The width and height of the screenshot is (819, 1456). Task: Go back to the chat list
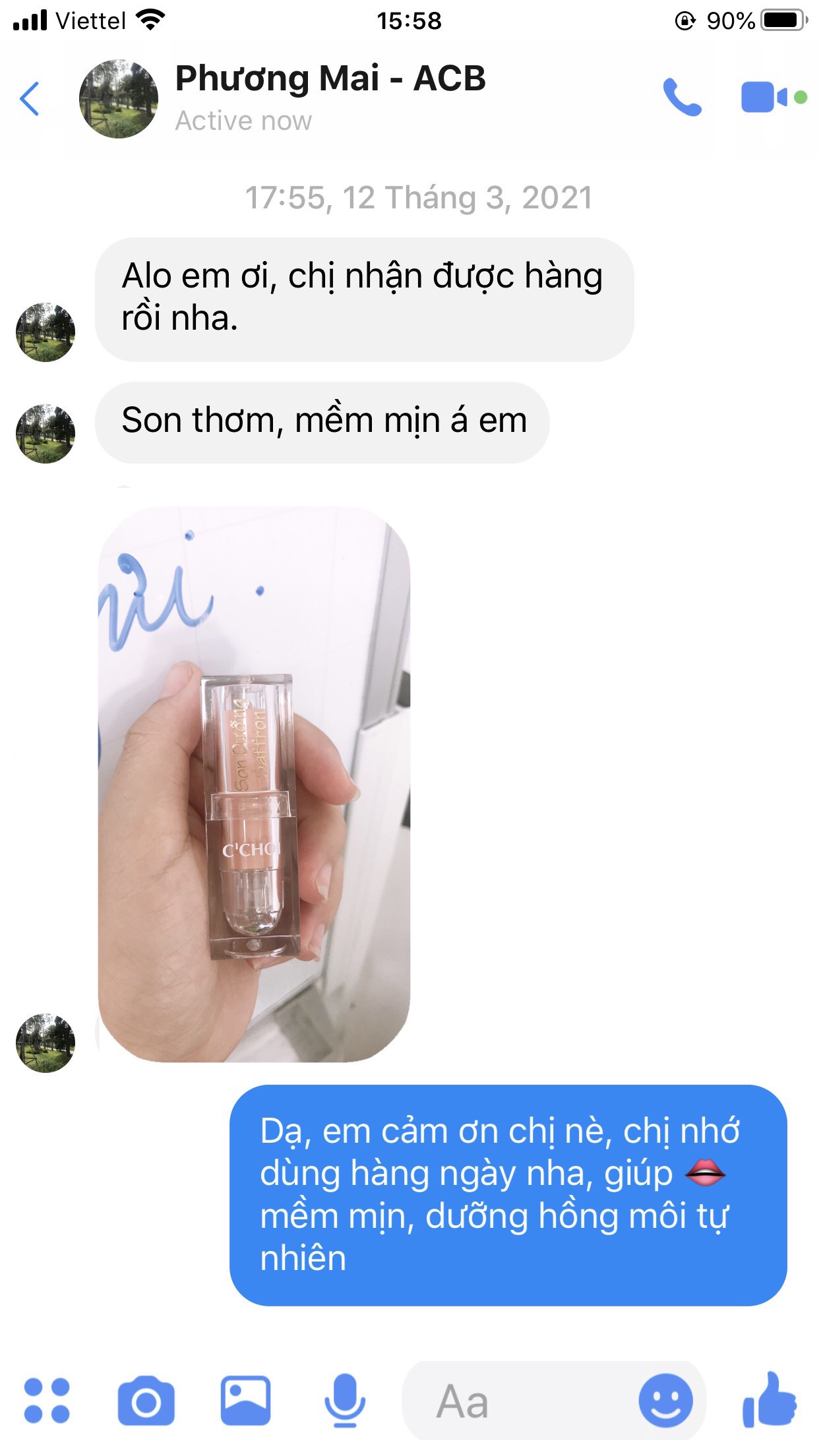coord(30,99)
